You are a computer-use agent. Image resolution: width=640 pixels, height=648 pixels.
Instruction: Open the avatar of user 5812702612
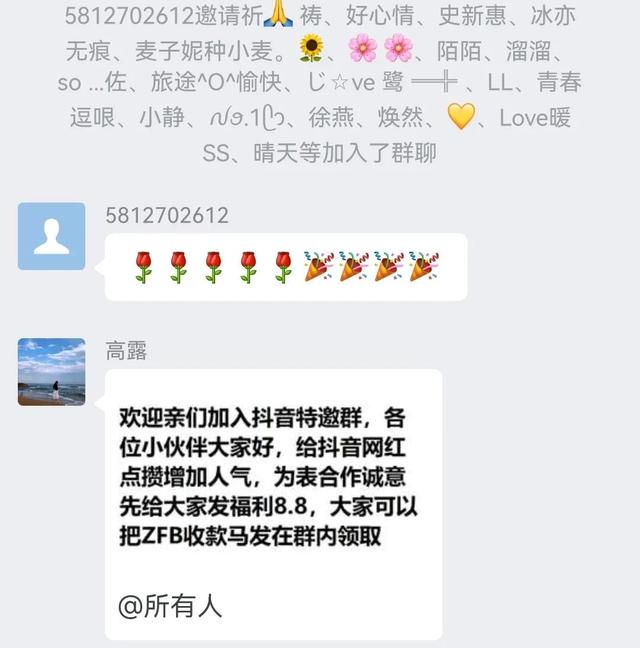(51, 236)
